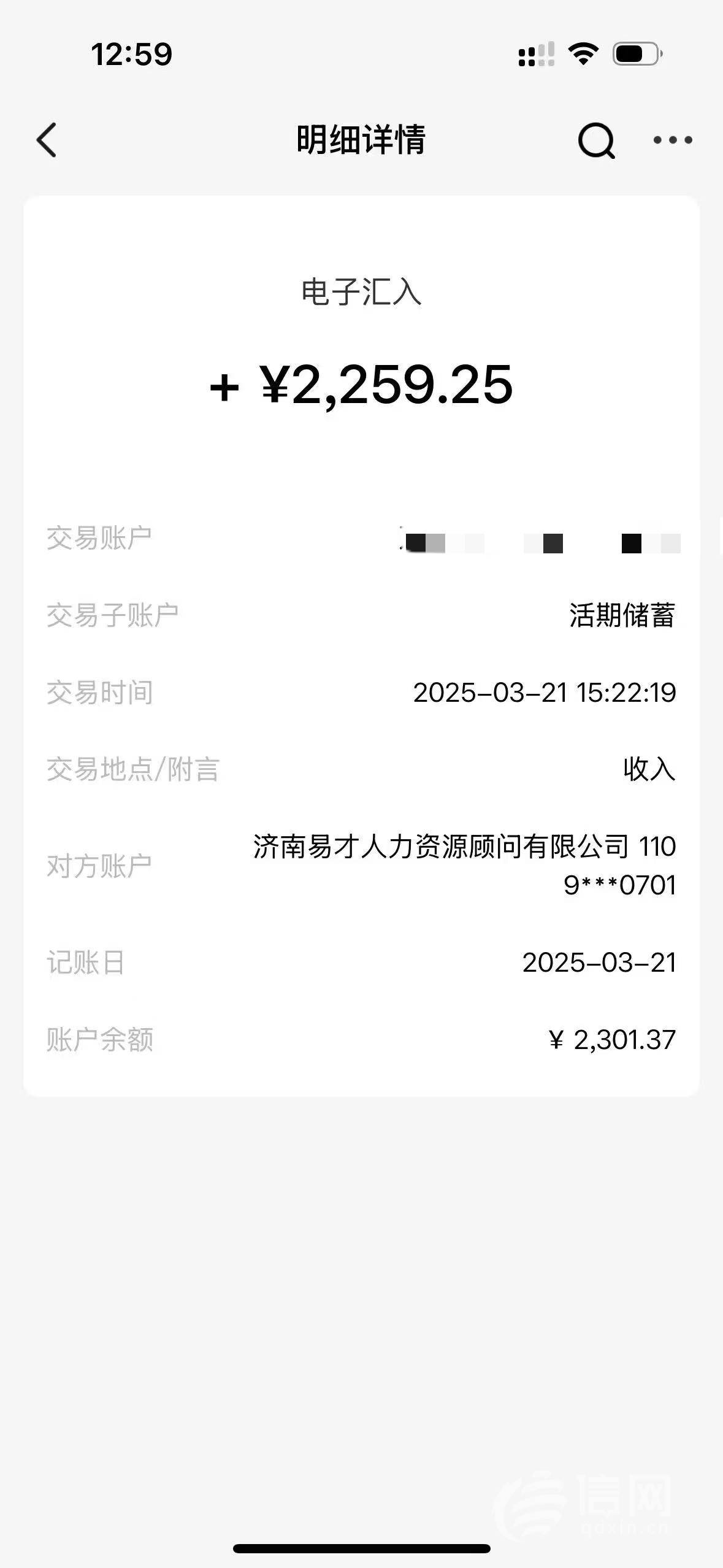The width and height of the screenshot is (723, 1568).
Task: Tap the battery indicator icon
Action: pyautogui.click(x=636, y=54)
